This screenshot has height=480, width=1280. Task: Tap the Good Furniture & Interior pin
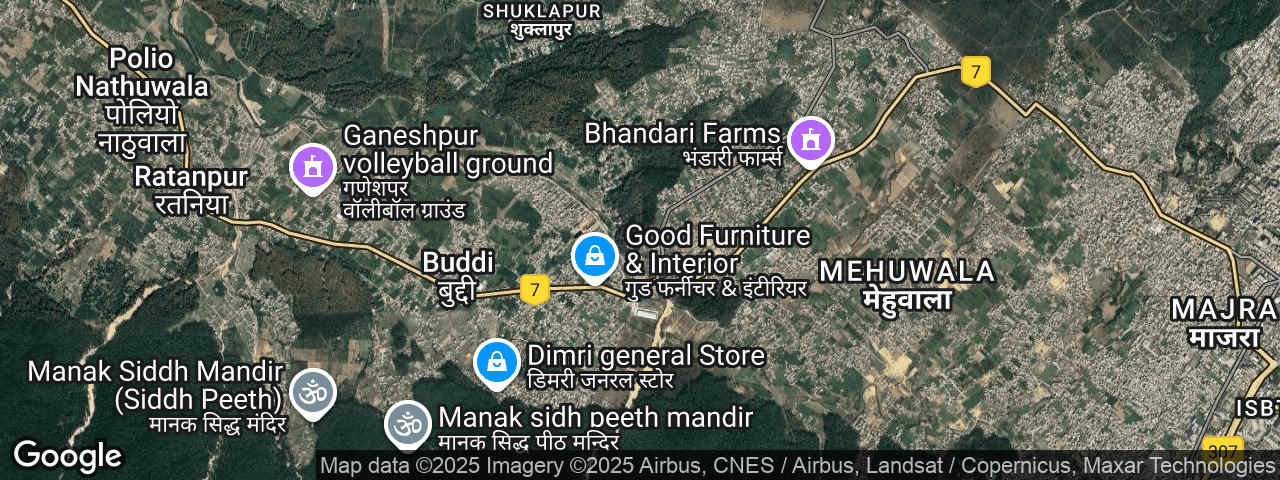[595, 256]
